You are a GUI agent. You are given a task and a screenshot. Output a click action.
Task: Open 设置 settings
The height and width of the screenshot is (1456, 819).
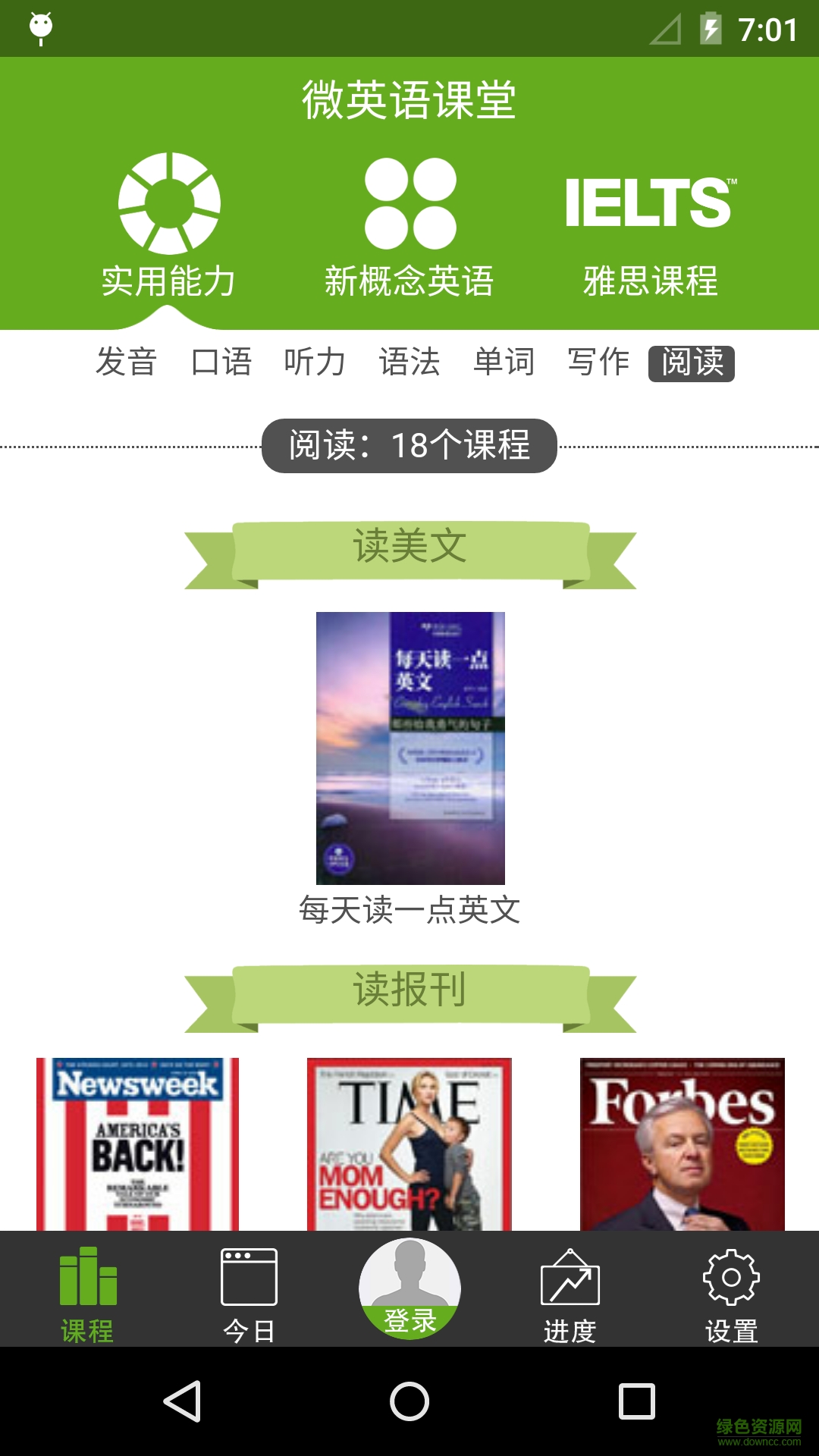point(731,1294)
